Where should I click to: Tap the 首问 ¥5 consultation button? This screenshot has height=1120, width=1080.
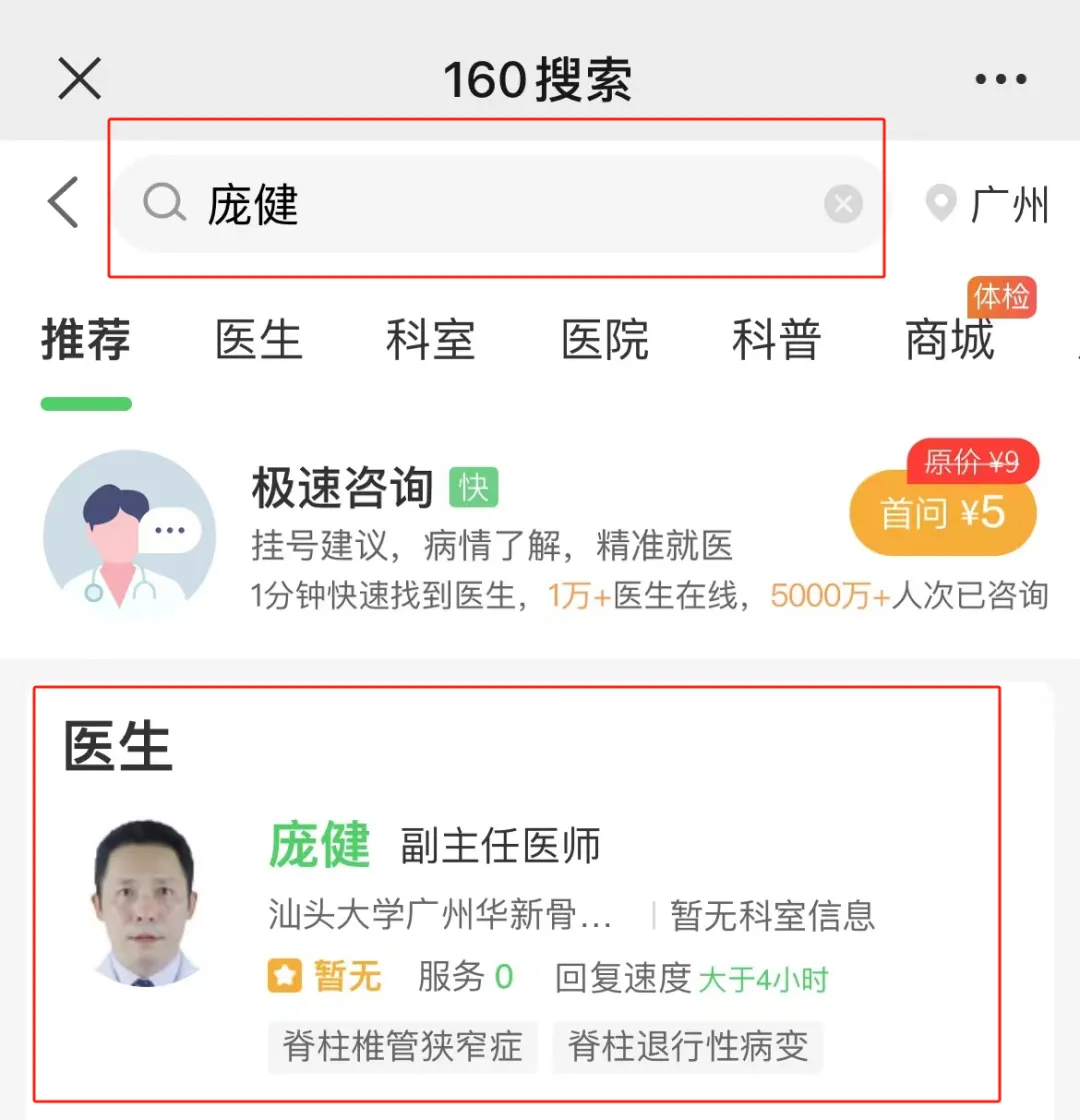(942, 513)
